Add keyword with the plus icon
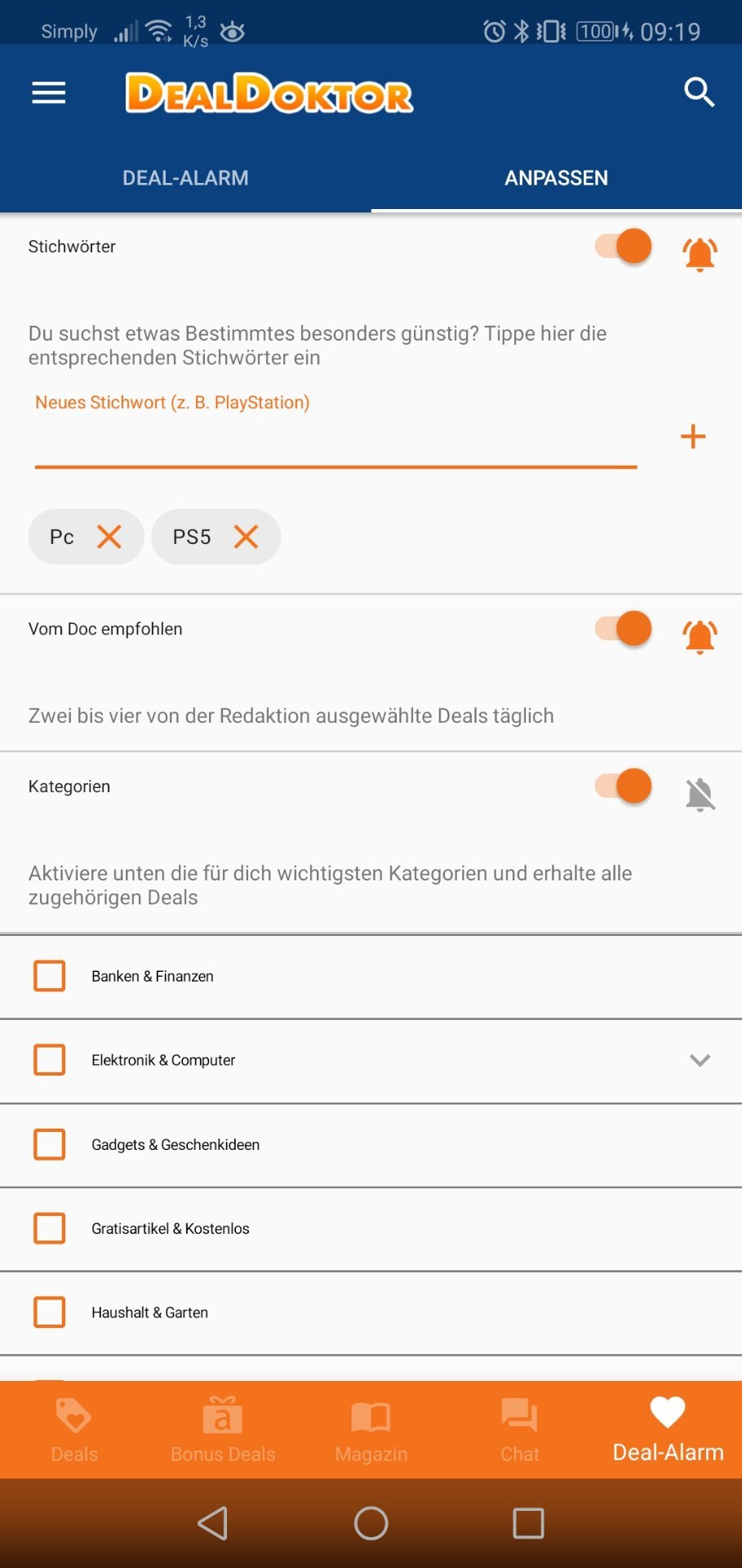 point(692,436)
